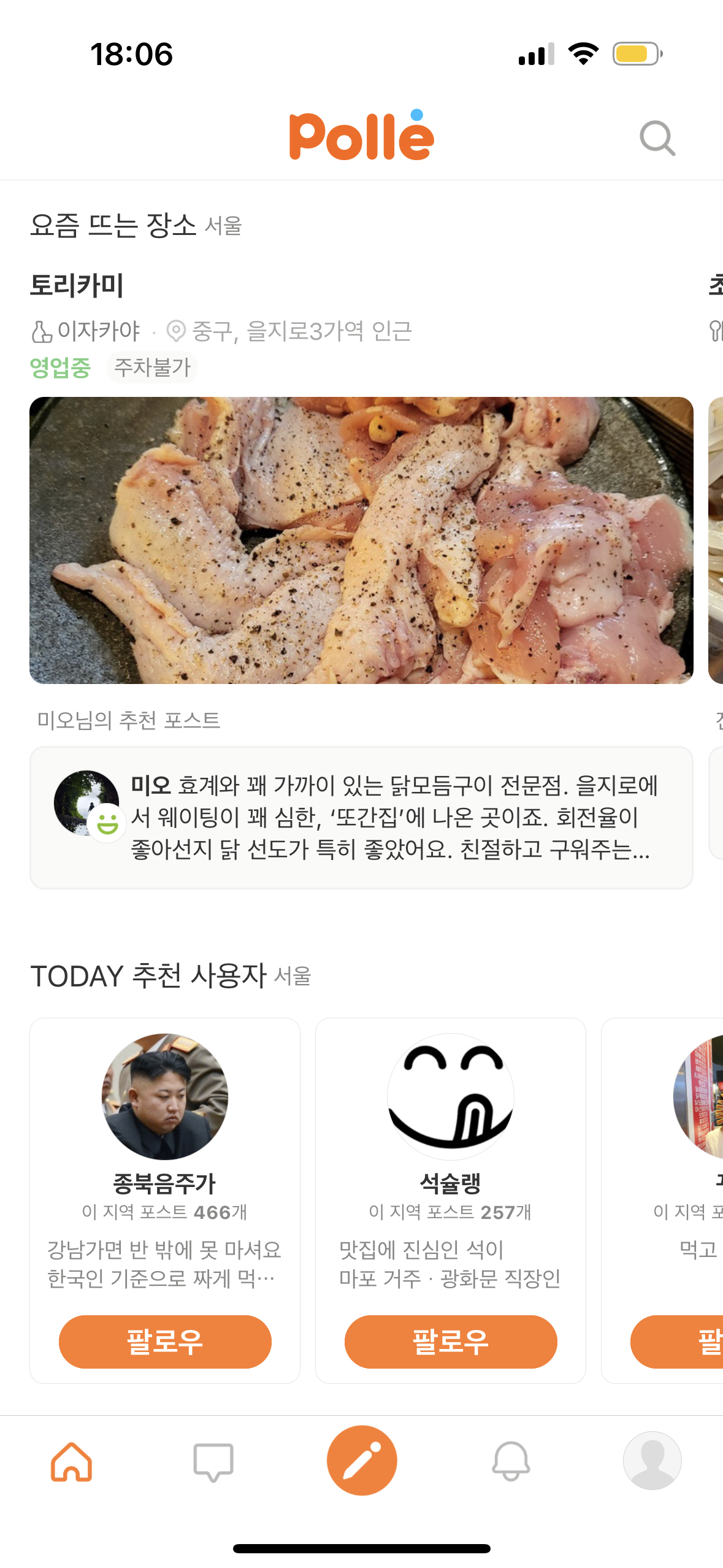Open the 토리카미 place title
Screen dimensions: 723x1568
(77, 286)
